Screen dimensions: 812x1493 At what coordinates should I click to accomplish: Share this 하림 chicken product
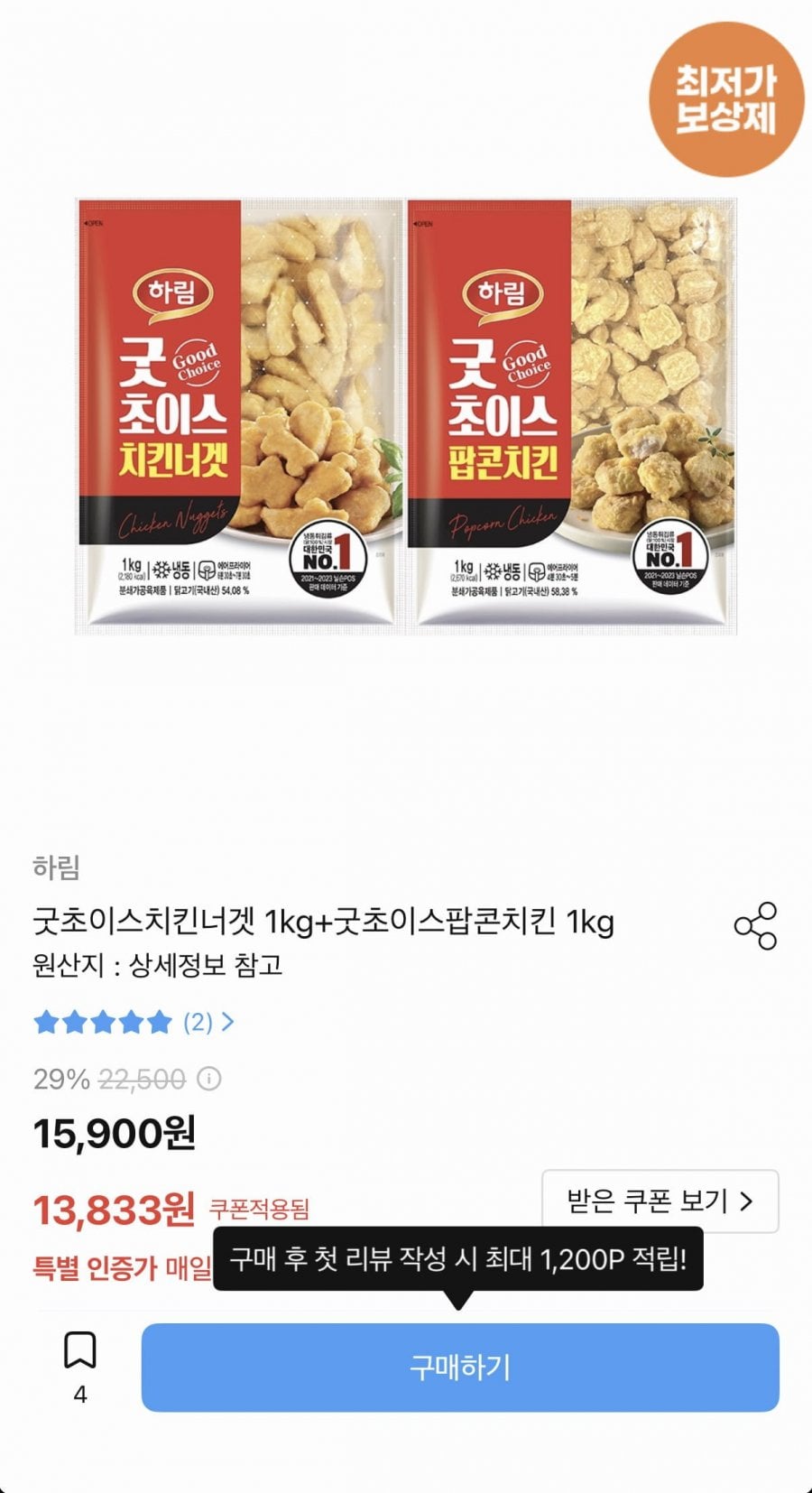coord(755,925)
